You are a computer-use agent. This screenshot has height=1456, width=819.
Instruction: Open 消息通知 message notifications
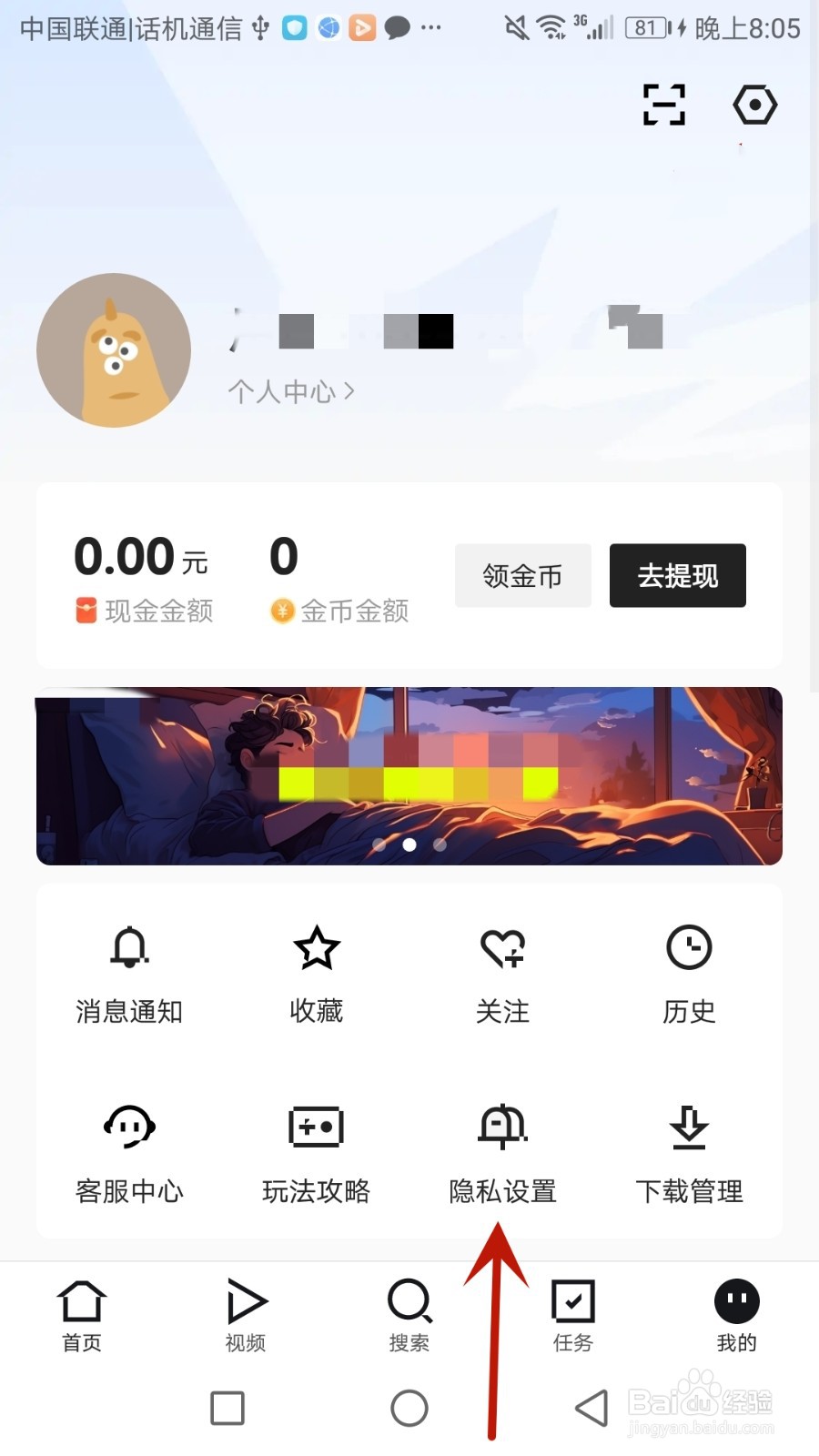click(129, 972)
